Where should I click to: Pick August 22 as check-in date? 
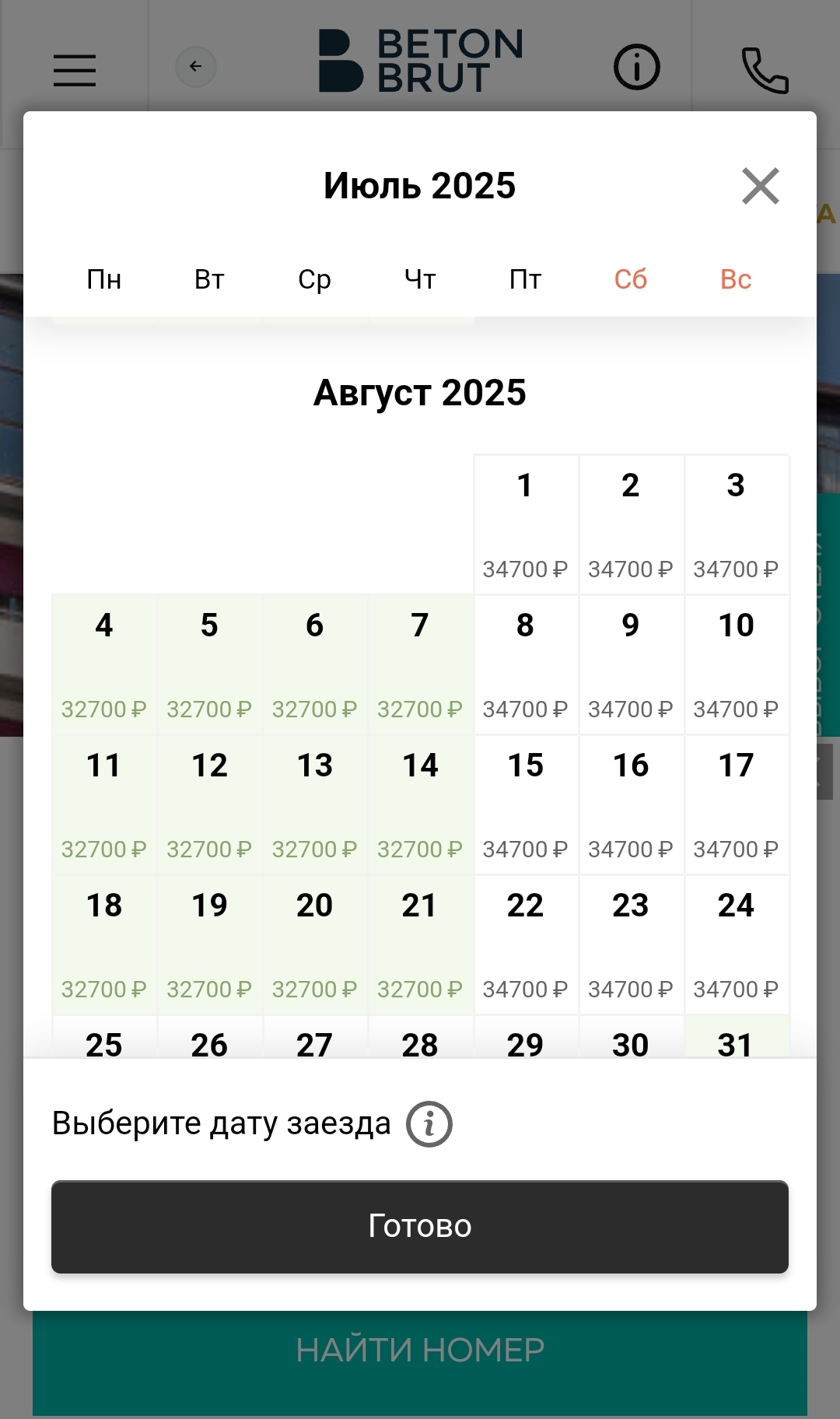click(526, 944)
